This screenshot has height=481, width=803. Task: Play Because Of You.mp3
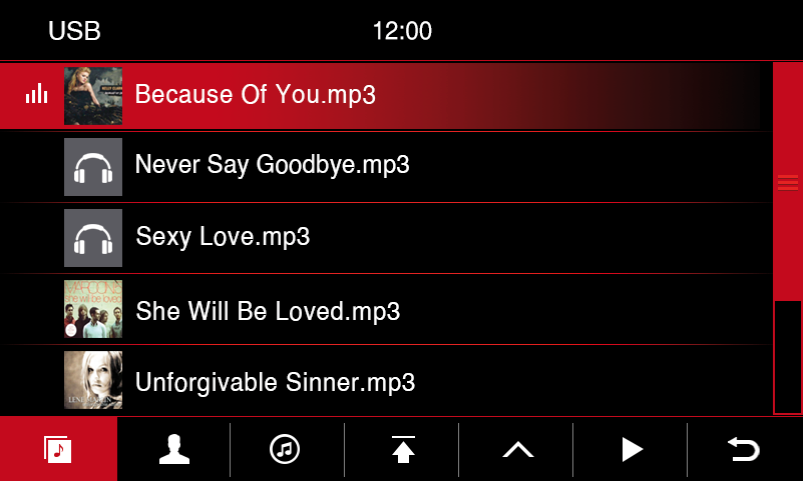tap(255, 95)
